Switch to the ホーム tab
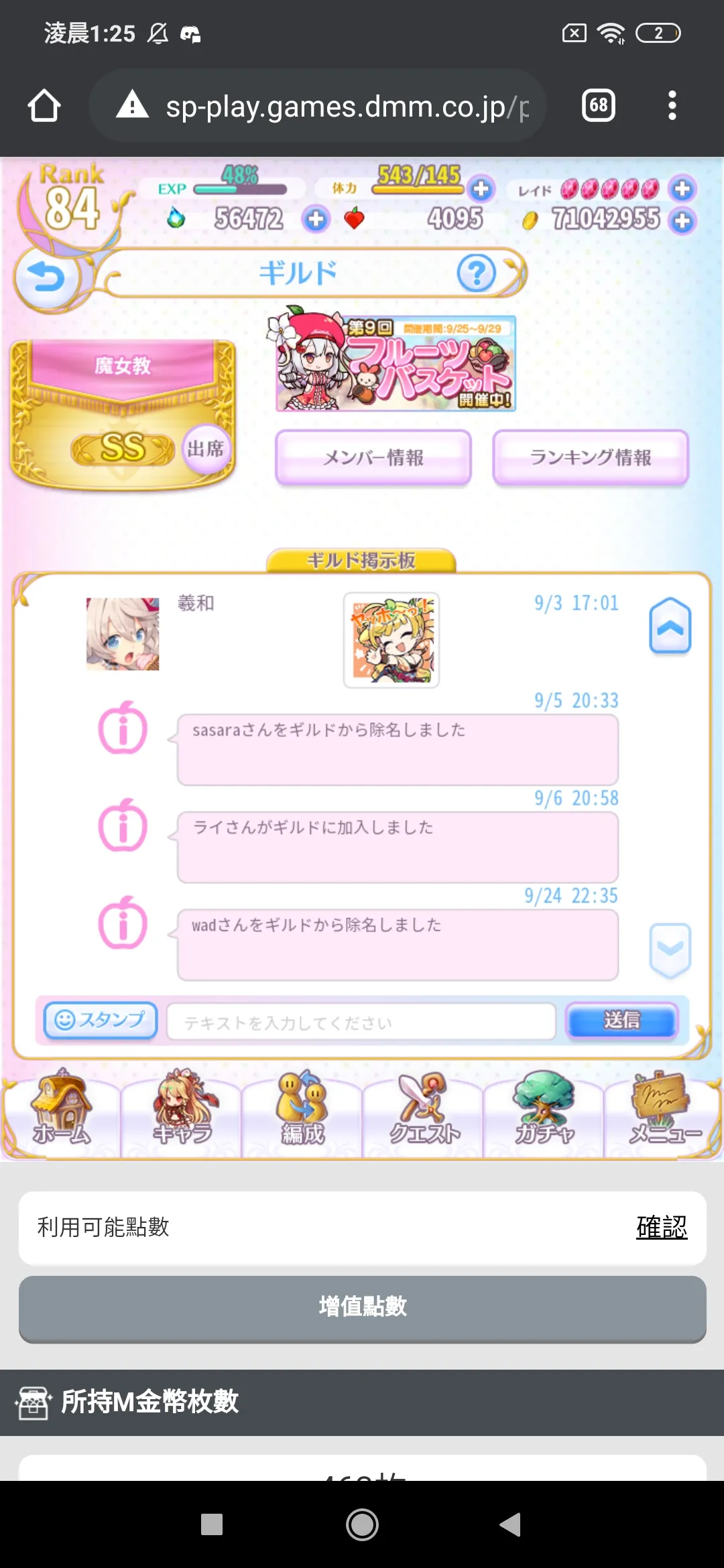The image size is (724, 1568). pos(62,1109)
